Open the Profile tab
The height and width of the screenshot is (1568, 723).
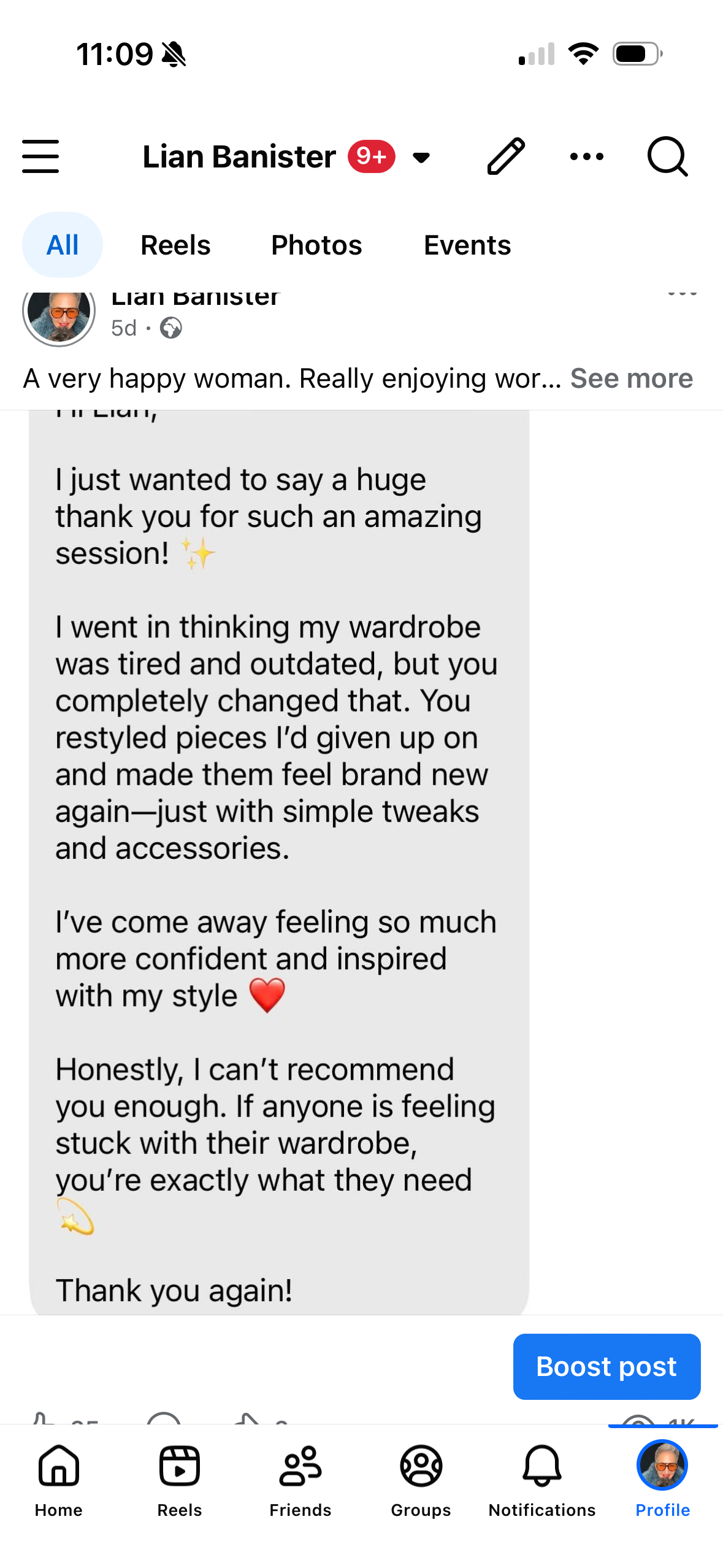(x=662, y=1478)
